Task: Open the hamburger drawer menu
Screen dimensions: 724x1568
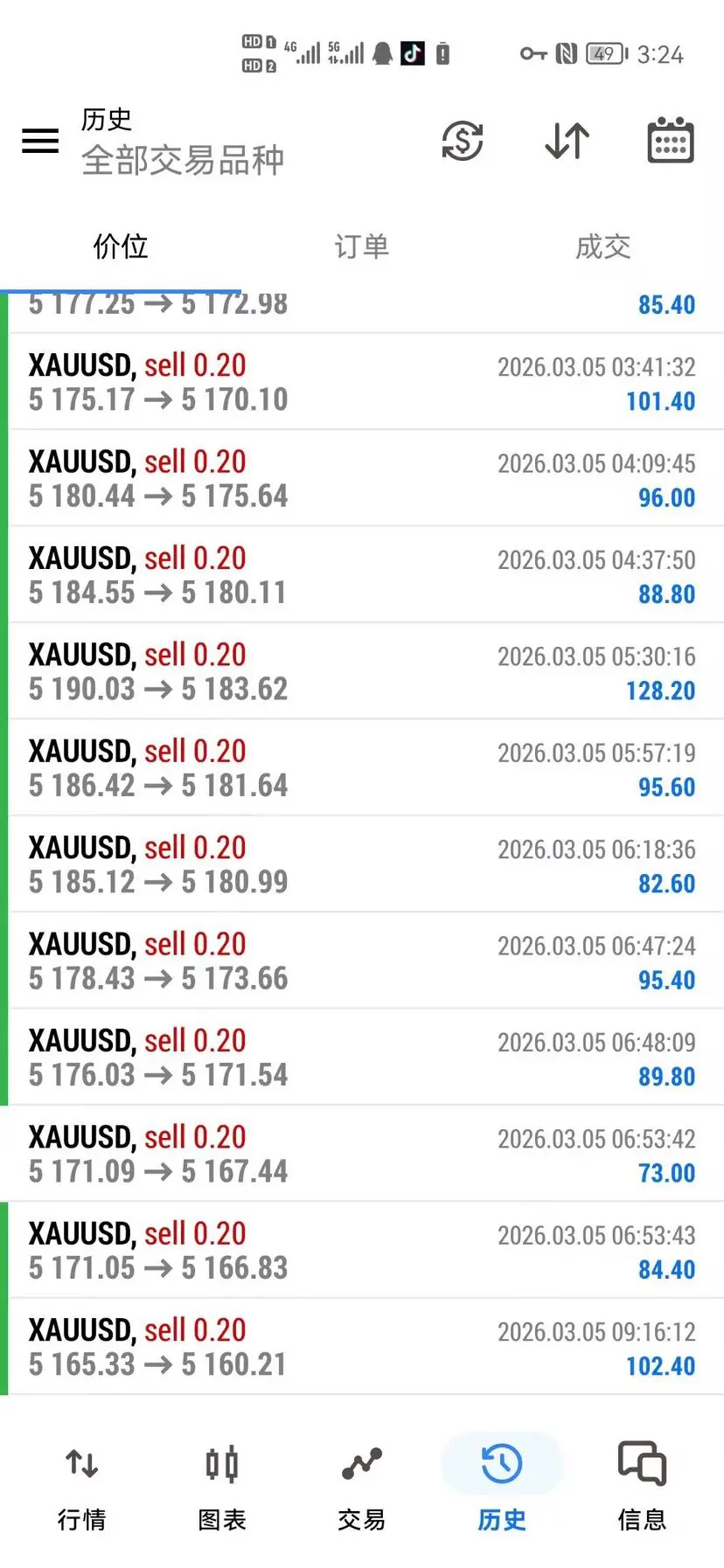Action: (x=40, y=141)
